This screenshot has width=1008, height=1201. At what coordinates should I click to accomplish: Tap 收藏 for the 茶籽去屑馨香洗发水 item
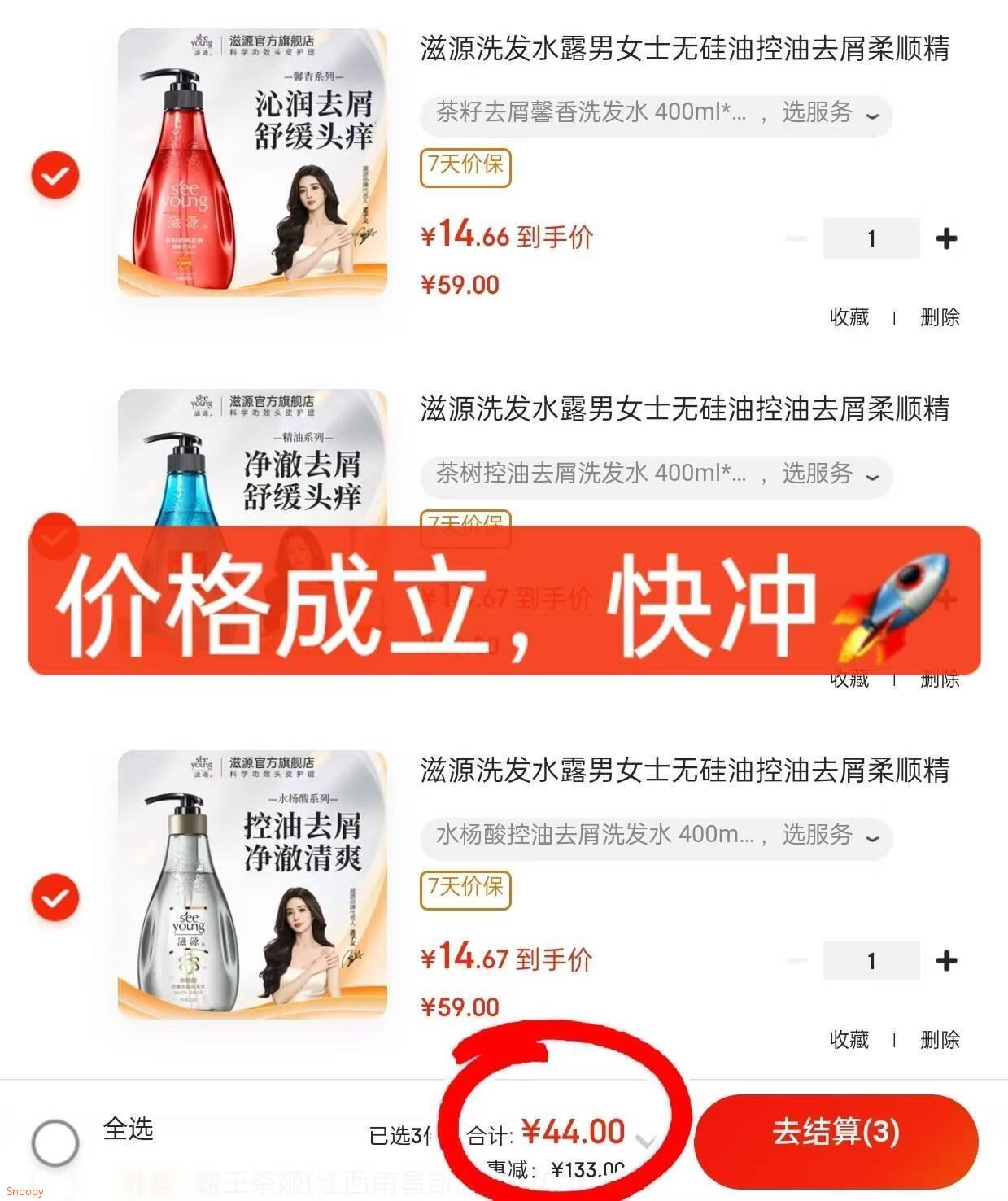(x=849, y=317)
